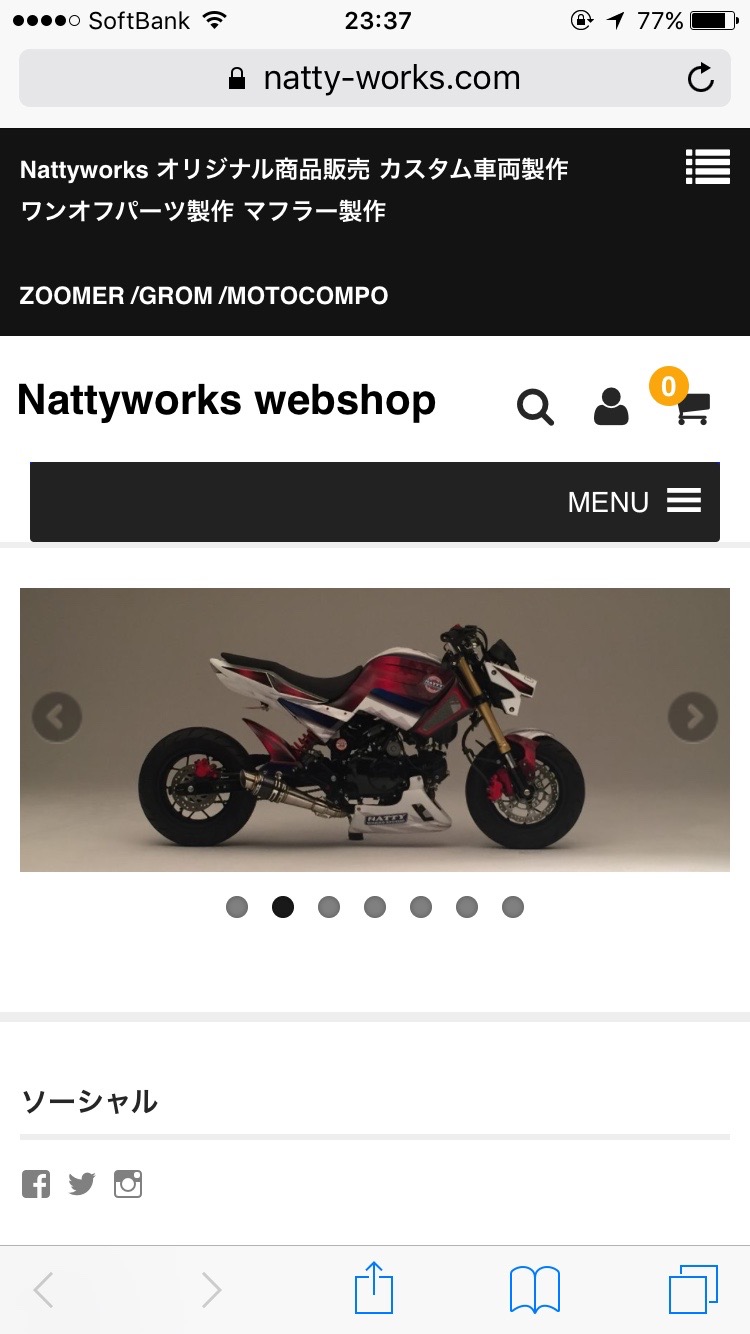Open Safari bookmarks
The image size is (750, 1334).
coord(533,1290)
